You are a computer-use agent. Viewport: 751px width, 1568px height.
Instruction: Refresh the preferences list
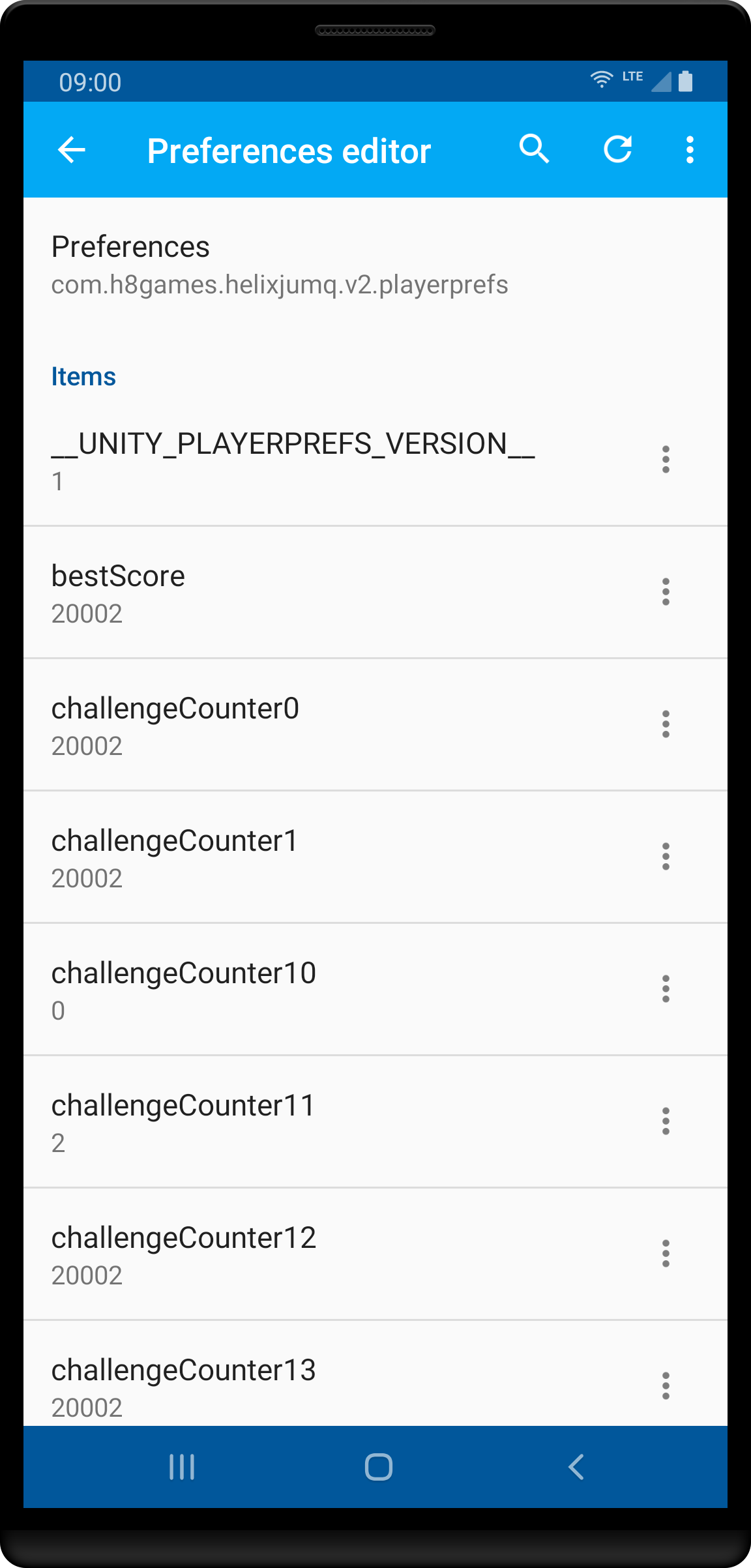(x=617, y=149)
